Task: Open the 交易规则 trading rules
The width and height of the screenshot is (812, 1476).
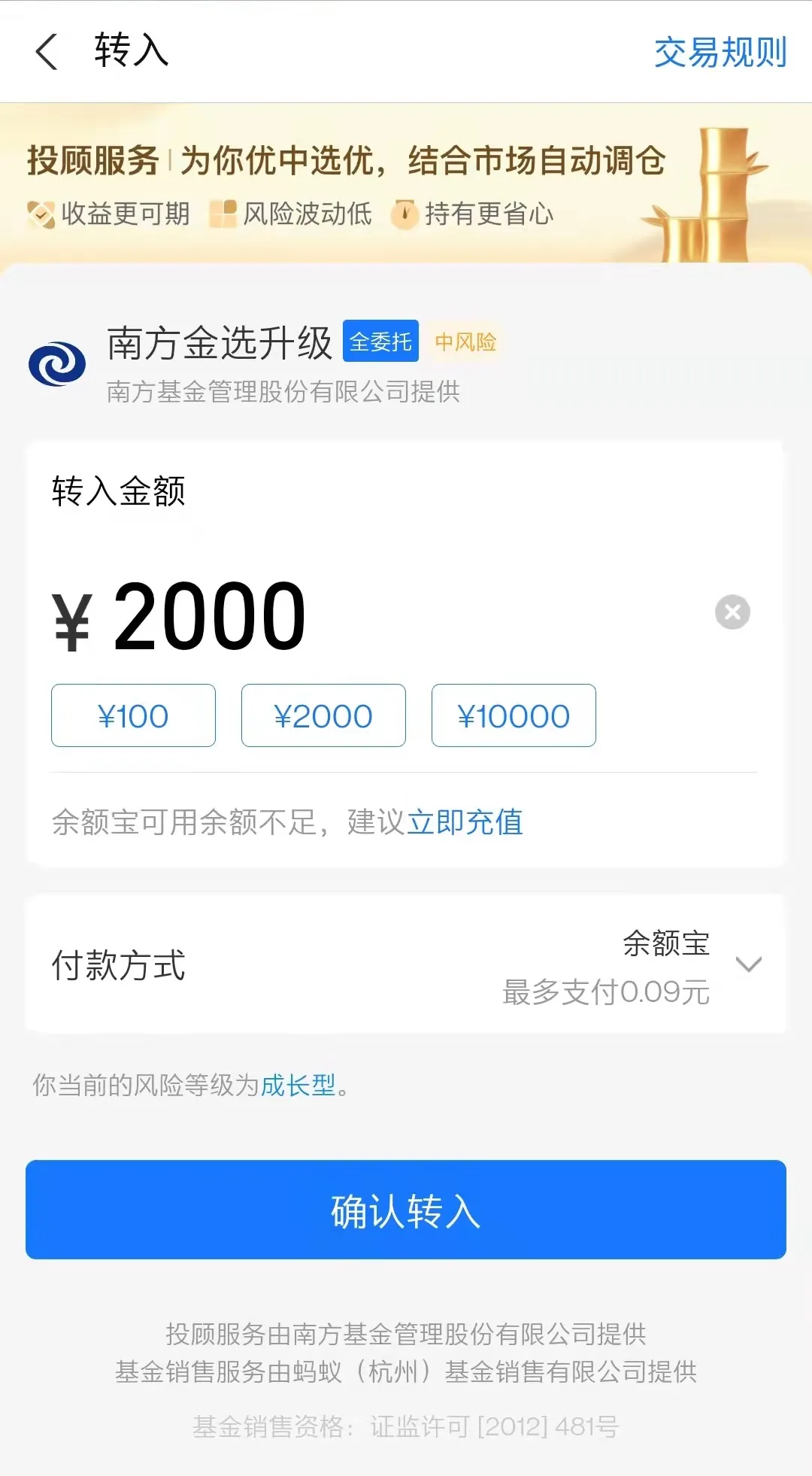Action: click(720, 52)
